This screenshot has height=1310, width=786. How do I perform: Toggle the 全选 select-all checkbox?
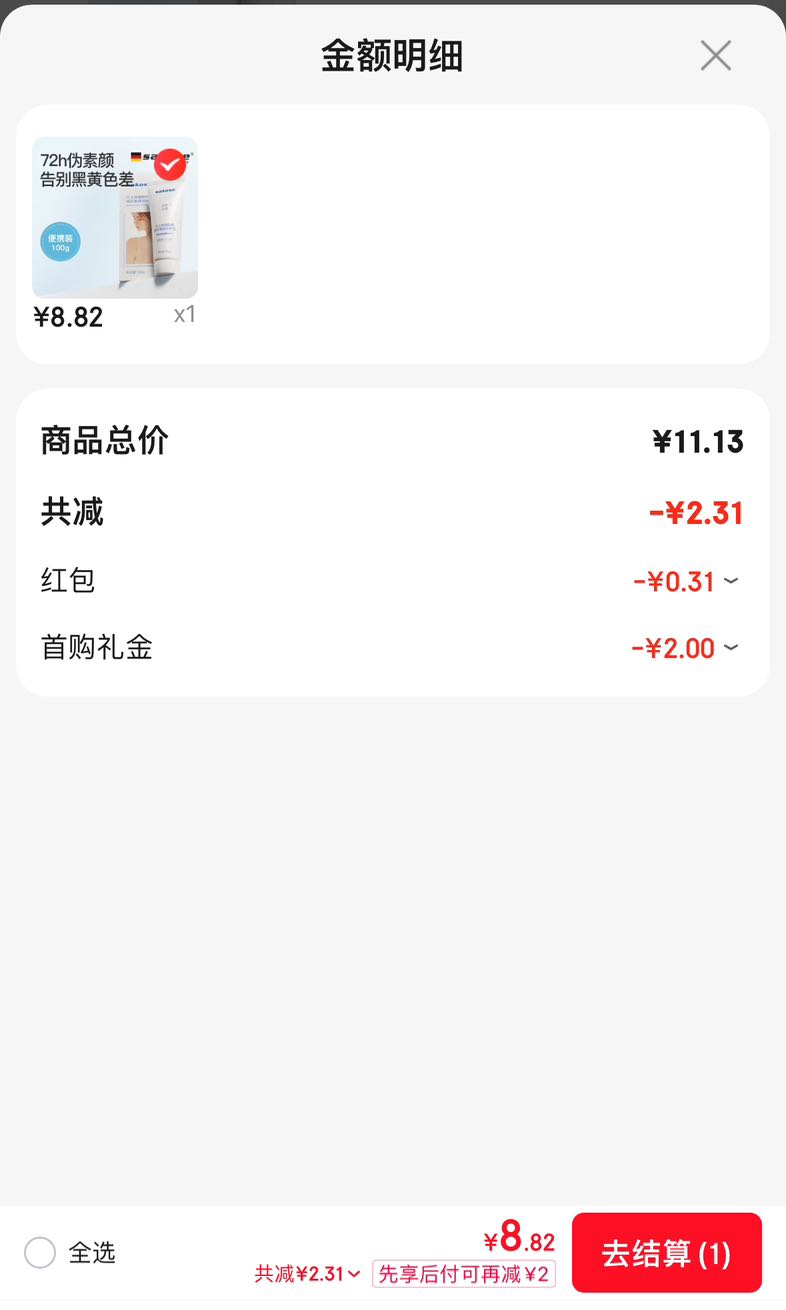(40, 1252)
